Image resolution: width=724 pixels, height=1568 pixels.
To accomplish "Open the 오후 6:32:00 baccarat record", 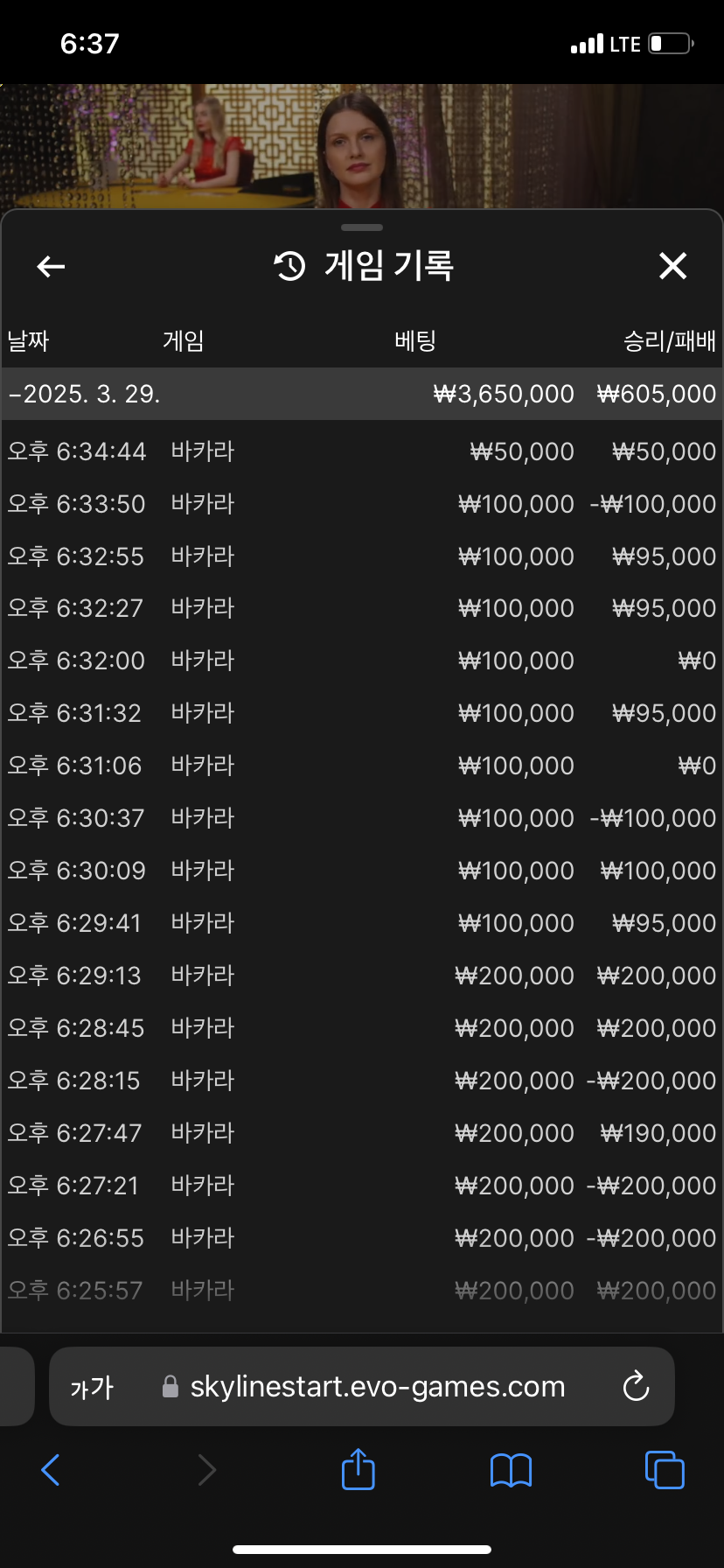I will (361, 661).
